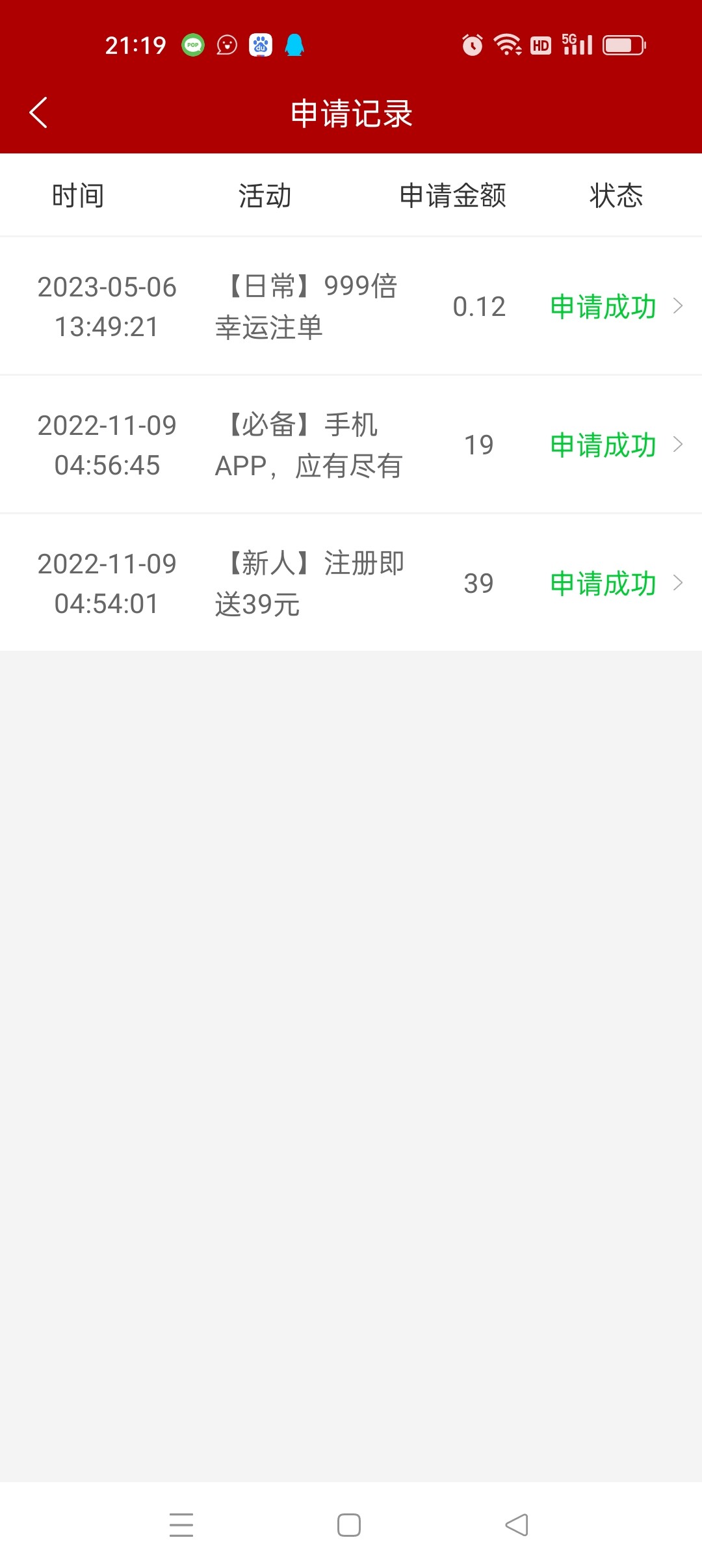Tap the system home button
Viewport: 702px width, 1568px height.
click(349, 1525)
